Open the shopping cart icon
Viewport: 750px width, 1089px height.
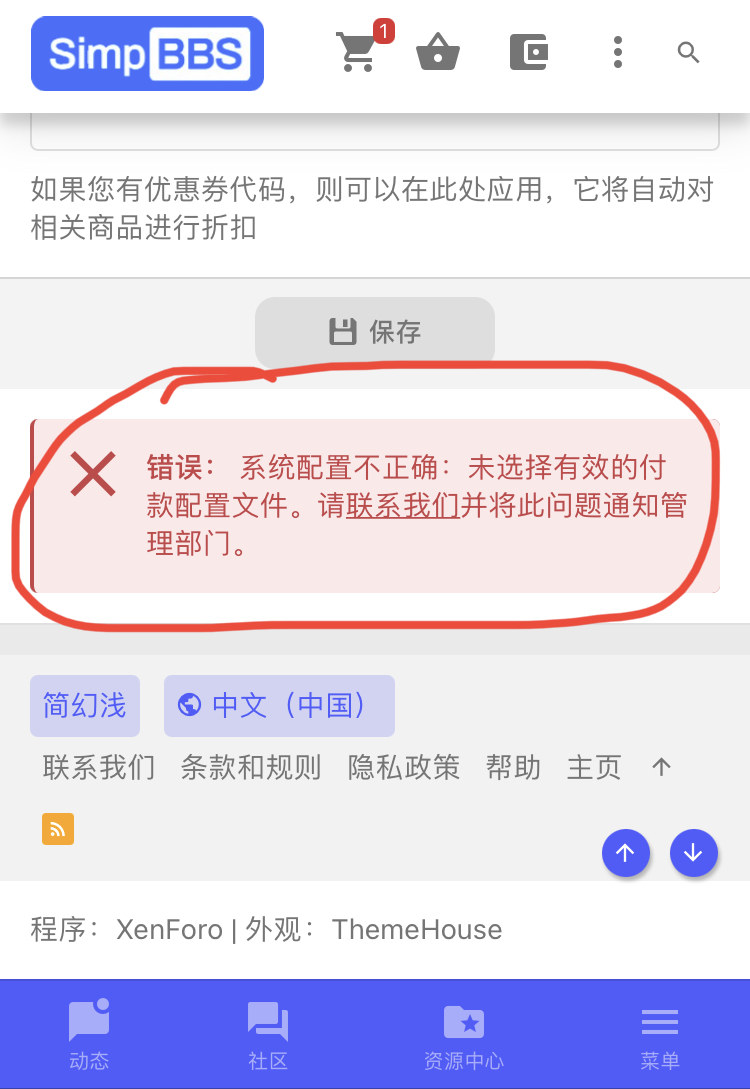click(x=357, y=51)
